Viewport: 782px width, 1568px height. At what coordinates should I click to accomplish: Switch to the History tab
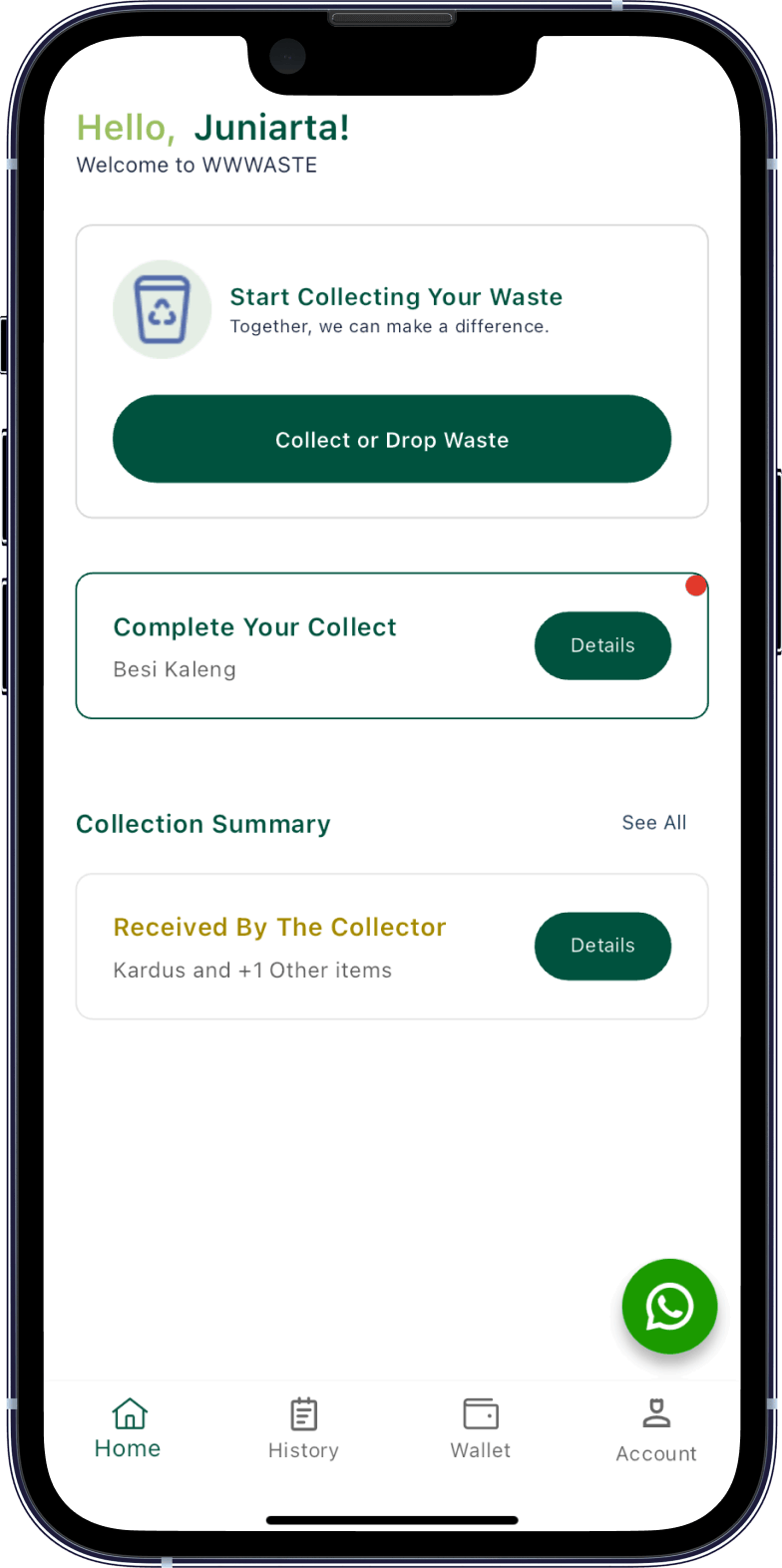(303, 1428)
